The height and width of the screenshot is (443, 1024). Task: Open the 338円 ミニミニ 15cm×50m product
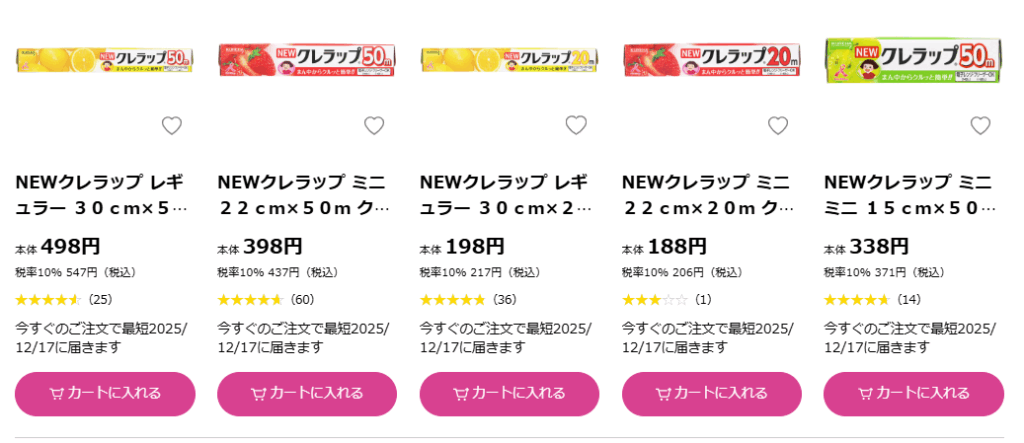910,195
